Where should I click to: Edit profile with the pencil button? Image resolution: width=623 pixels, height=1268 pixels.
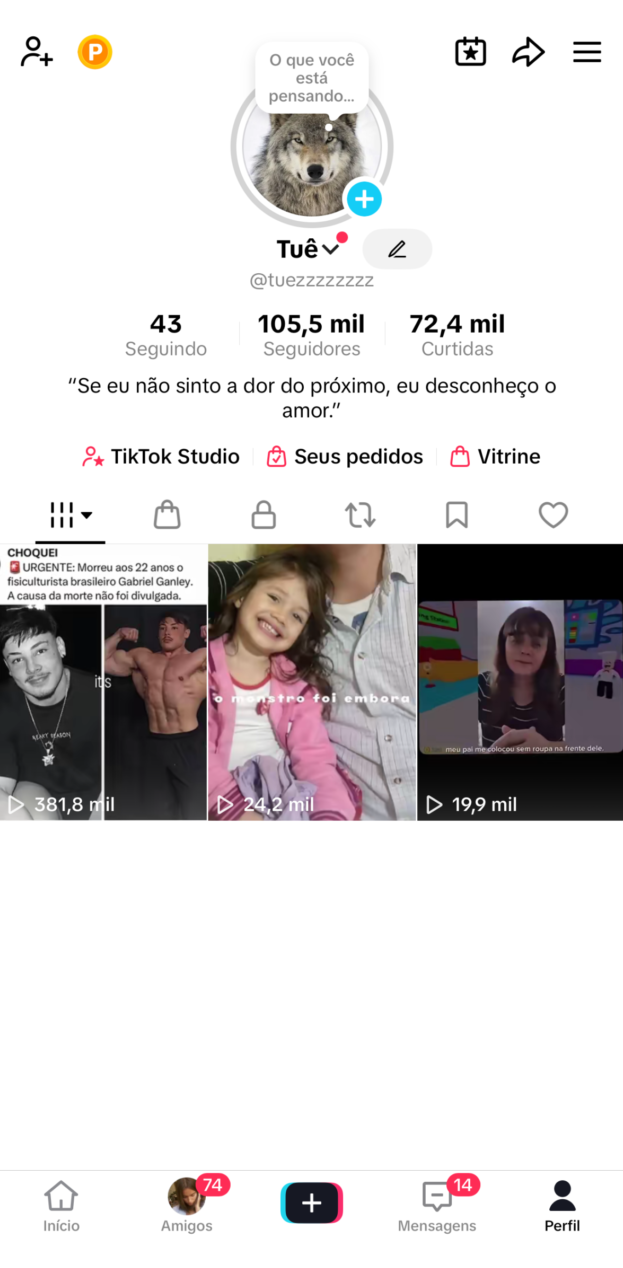point(397,249)
